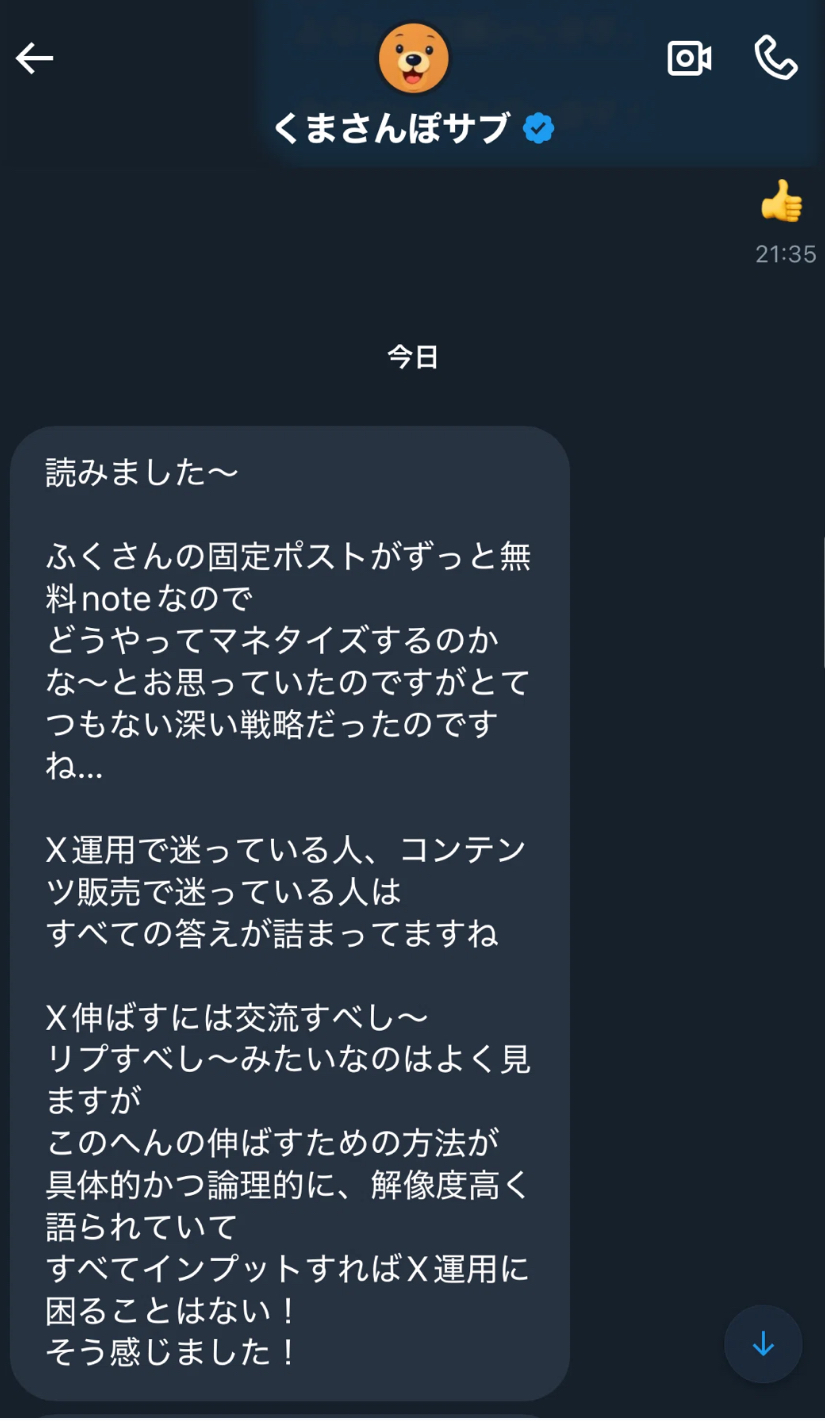This screenshot has height=1421, width=825.
Task: Jump to the latest message
Action: click(763, 1344)
